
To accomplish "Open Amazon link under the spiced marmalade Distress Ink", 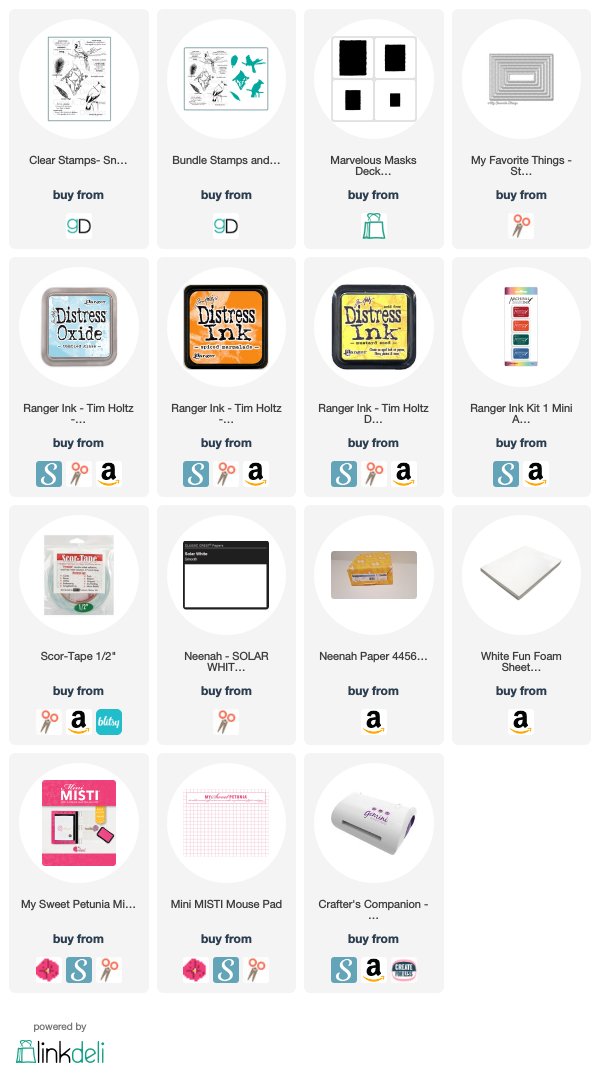I will (255, 474).
